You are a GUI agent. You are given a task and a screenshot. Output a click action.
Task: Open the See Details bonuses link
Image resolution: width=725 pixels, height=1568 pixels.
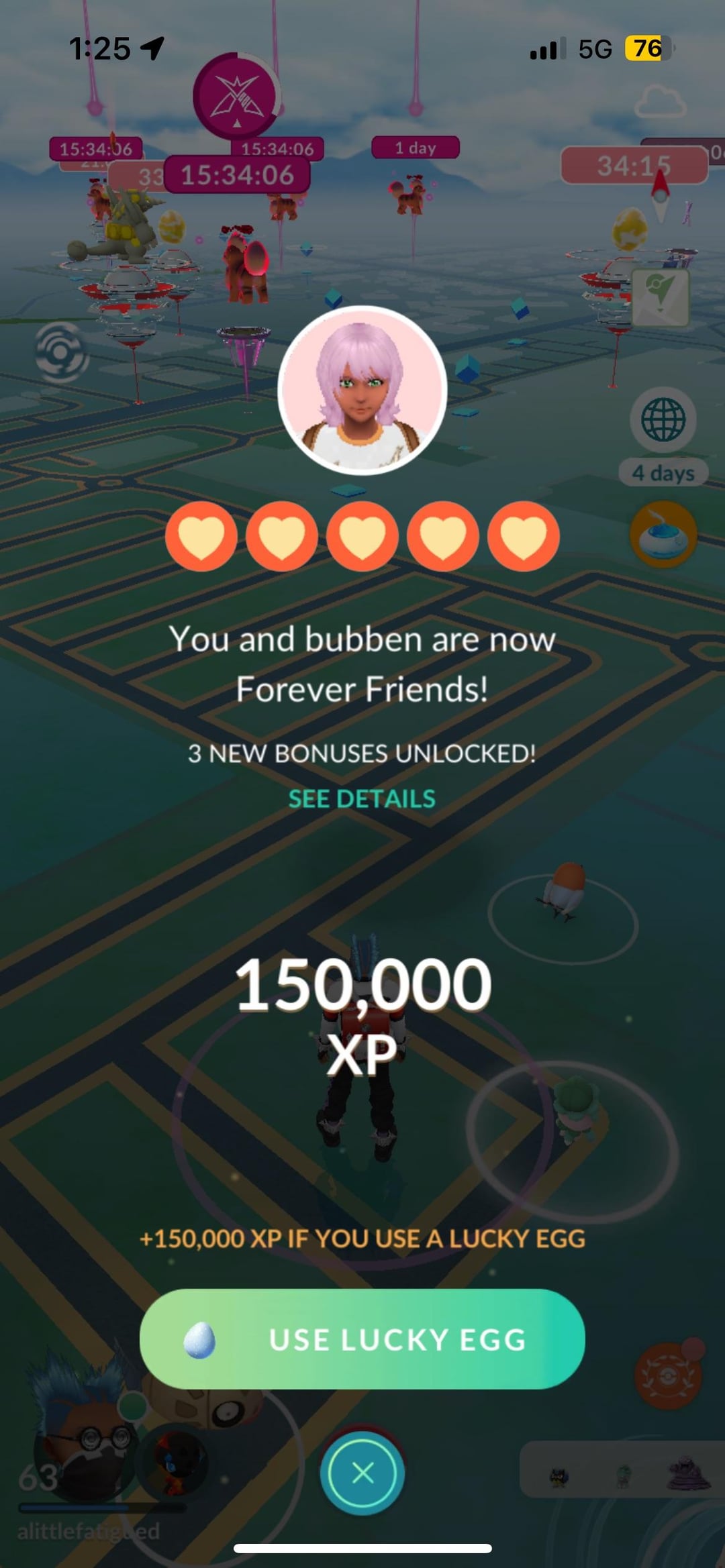click(362, 798)
